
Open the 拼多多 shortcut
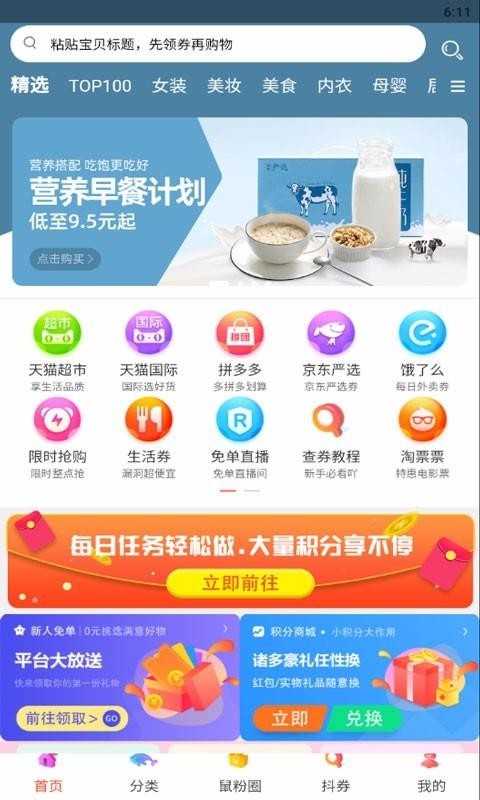point(240,352)
